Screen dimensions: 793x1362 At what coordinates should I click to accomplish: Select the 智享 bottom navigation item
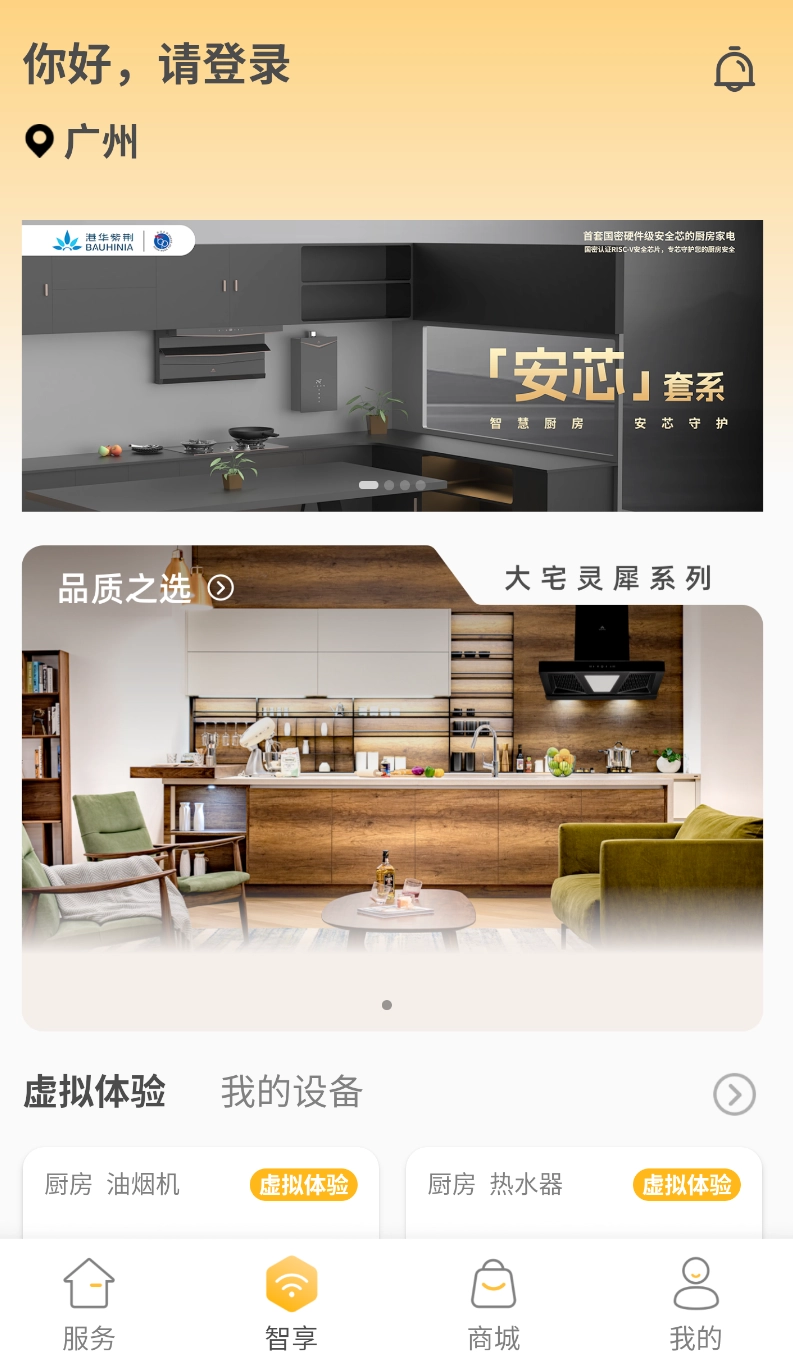[290, 1300]
